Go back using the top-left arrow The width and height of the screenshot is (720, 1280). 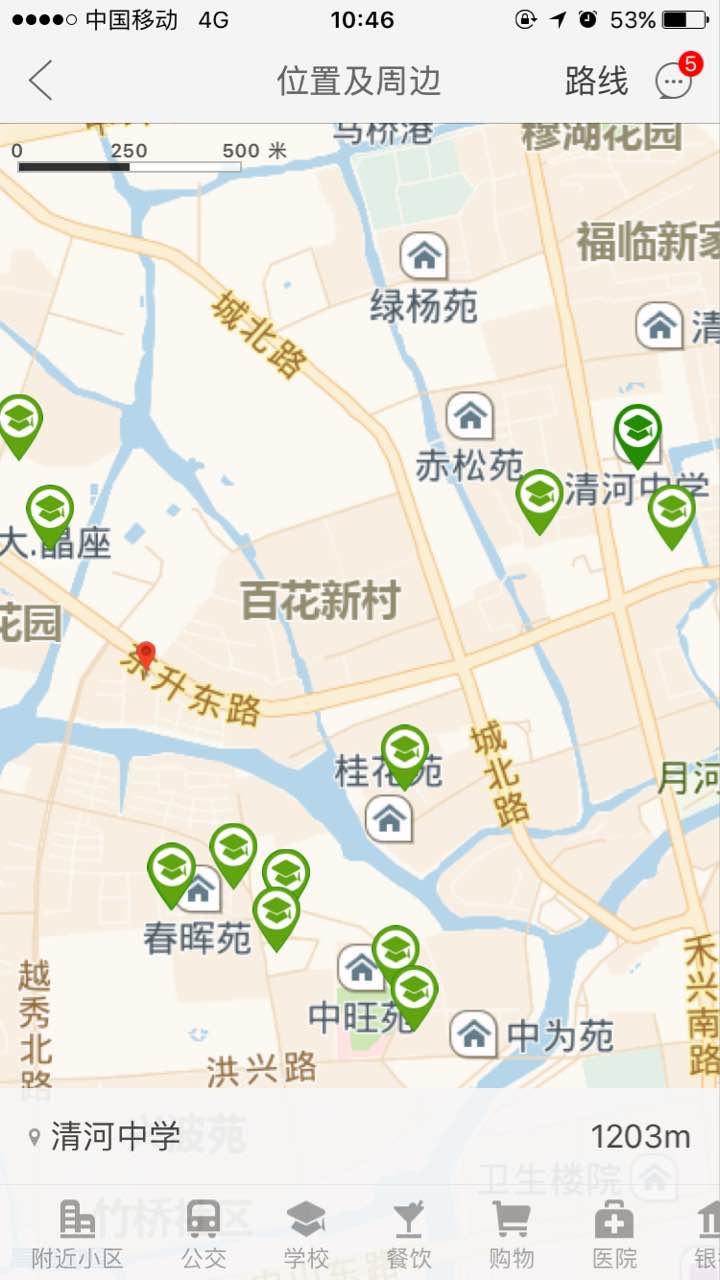click(40, 81)
